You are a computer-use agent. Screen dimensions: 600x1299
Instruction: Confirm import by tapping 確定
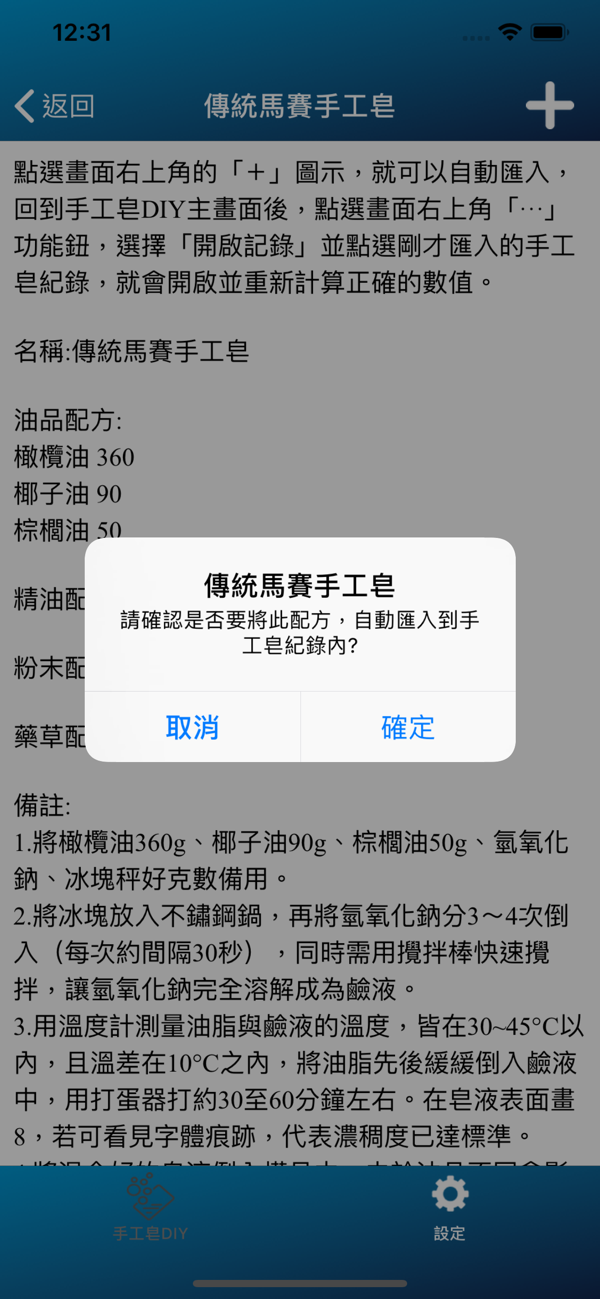(407, 727)
